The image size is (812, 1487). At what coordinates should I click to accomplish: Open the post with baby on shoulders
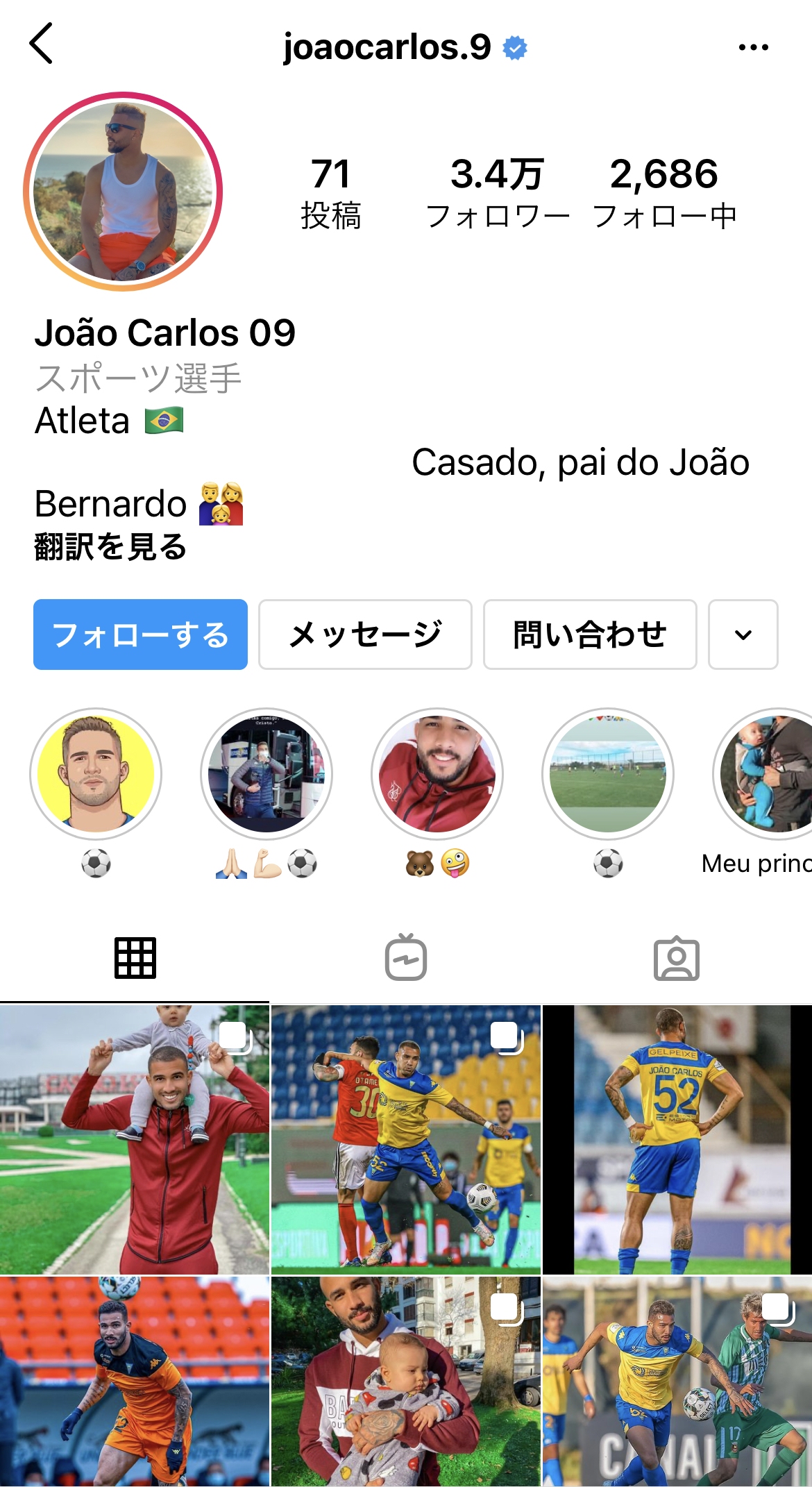coord(135,1139)
